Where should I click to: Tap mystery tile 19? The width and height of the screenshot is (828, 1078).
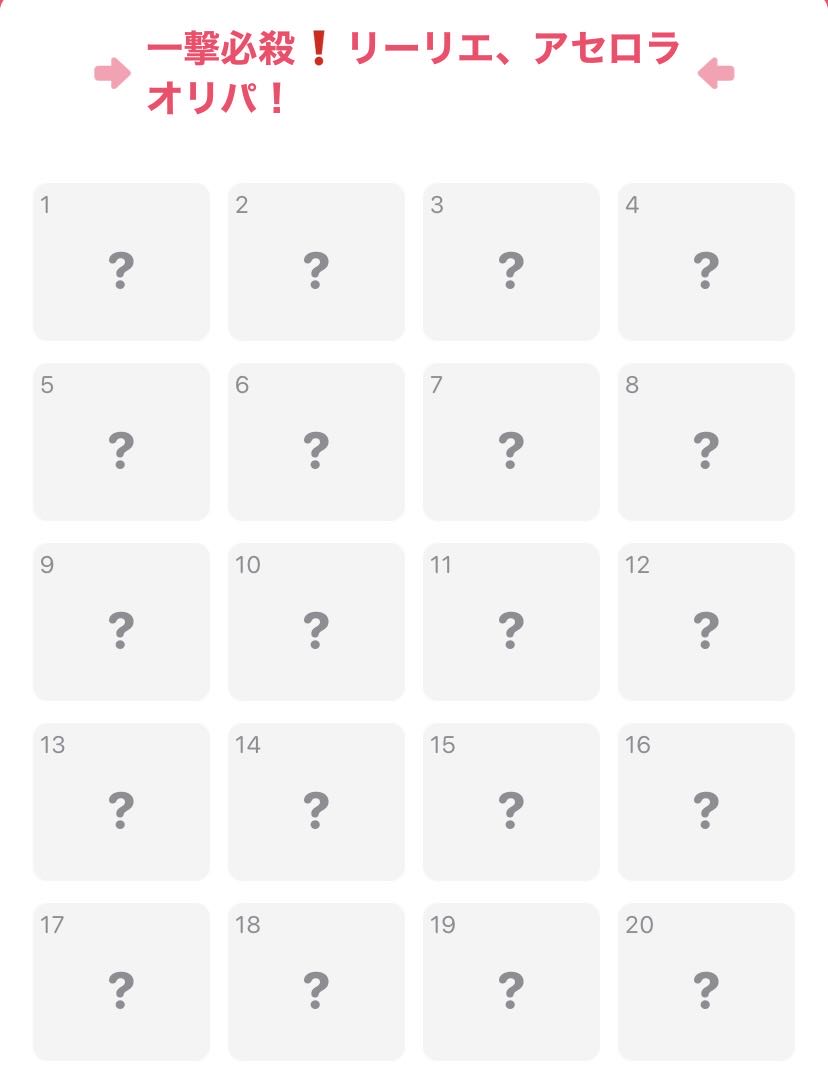tap(511, 982)
